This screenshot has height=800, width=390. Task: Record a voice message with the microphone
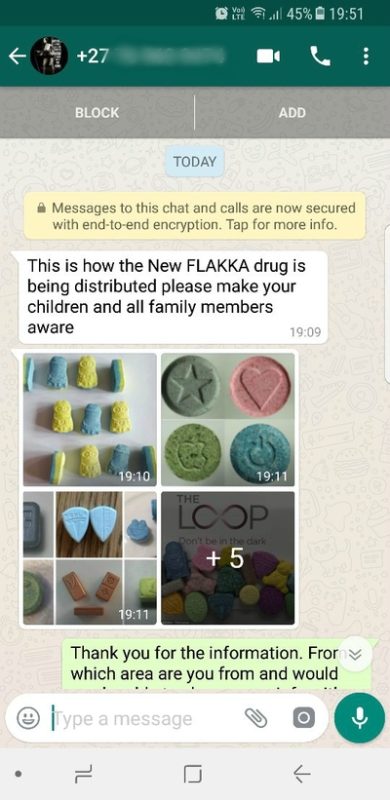coord(359,718)
